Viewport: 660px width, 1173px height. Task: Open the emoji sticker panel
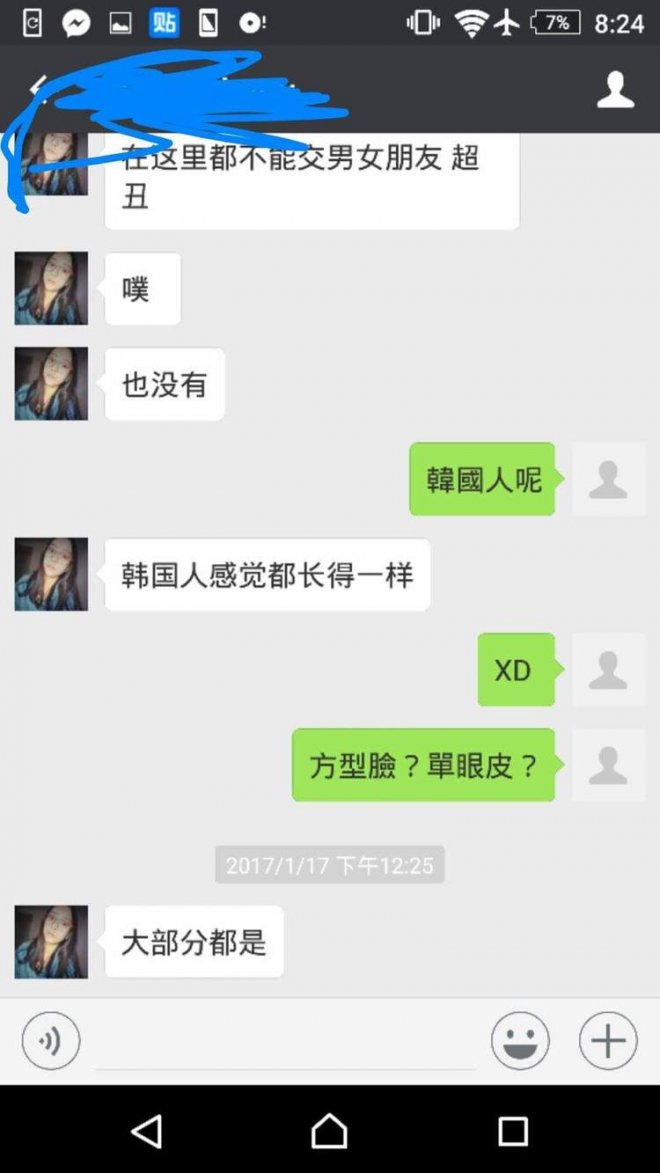[x=520, y=1041]
